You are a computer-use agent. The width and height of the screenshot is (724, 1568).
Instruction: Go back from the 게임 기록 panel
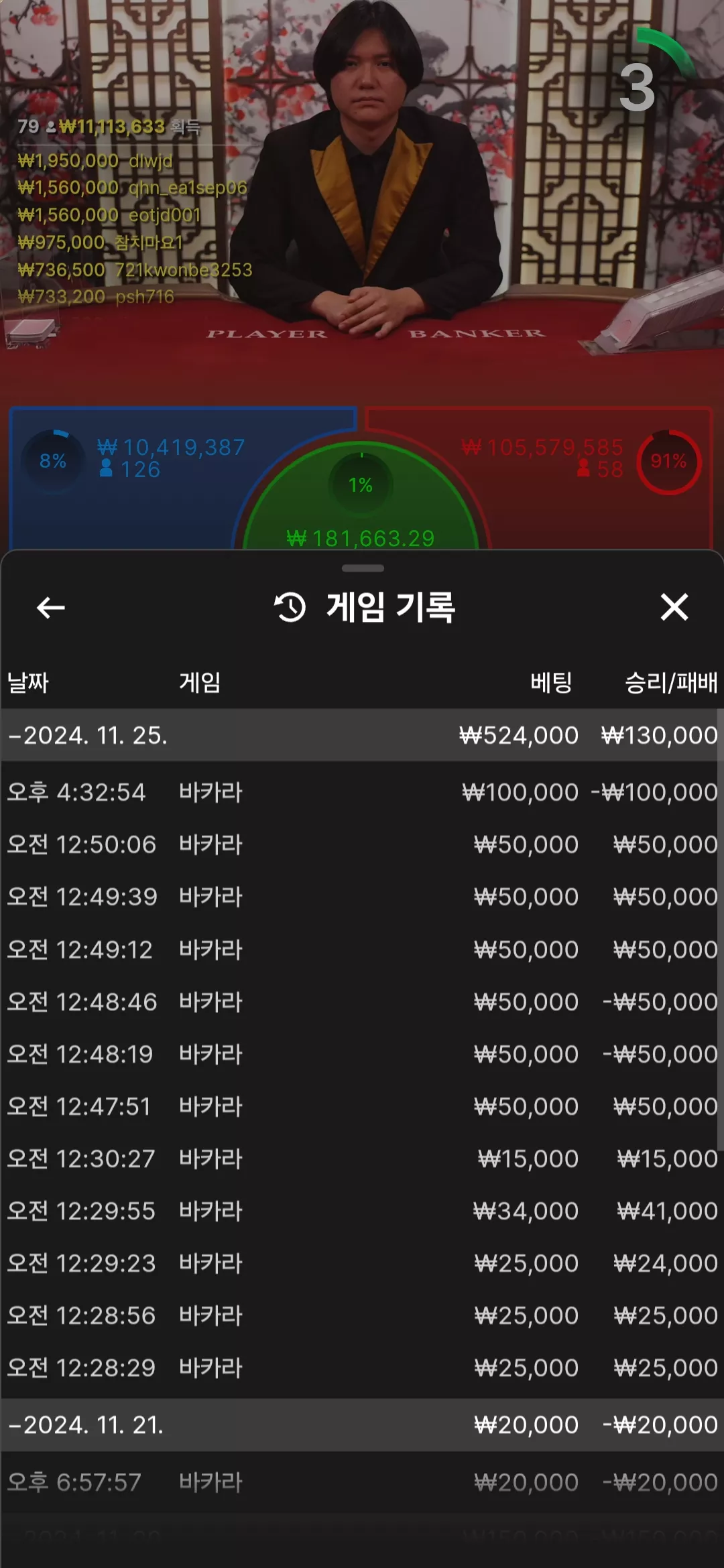(x=51, y=608)
